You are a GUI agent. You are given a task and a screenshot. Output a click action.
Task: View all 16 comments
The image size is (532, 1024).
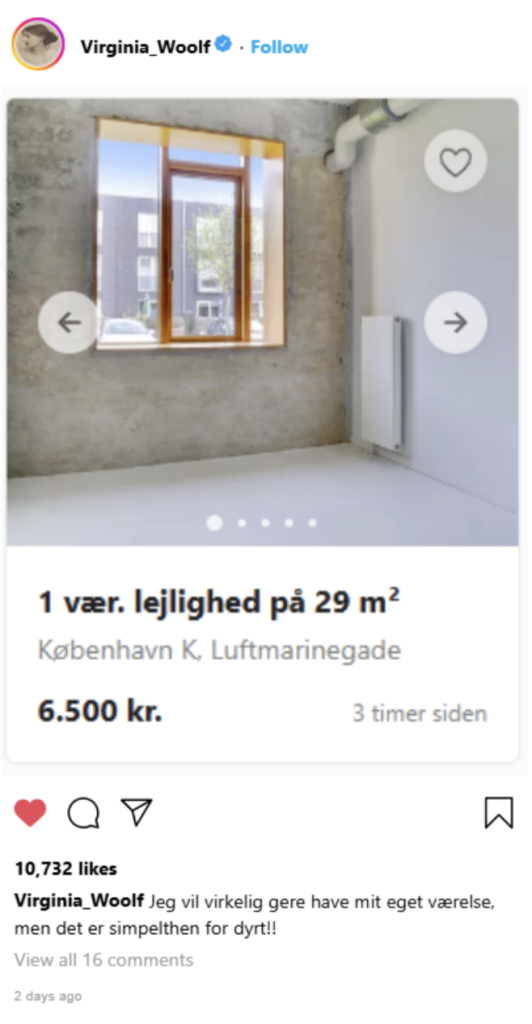104,960
